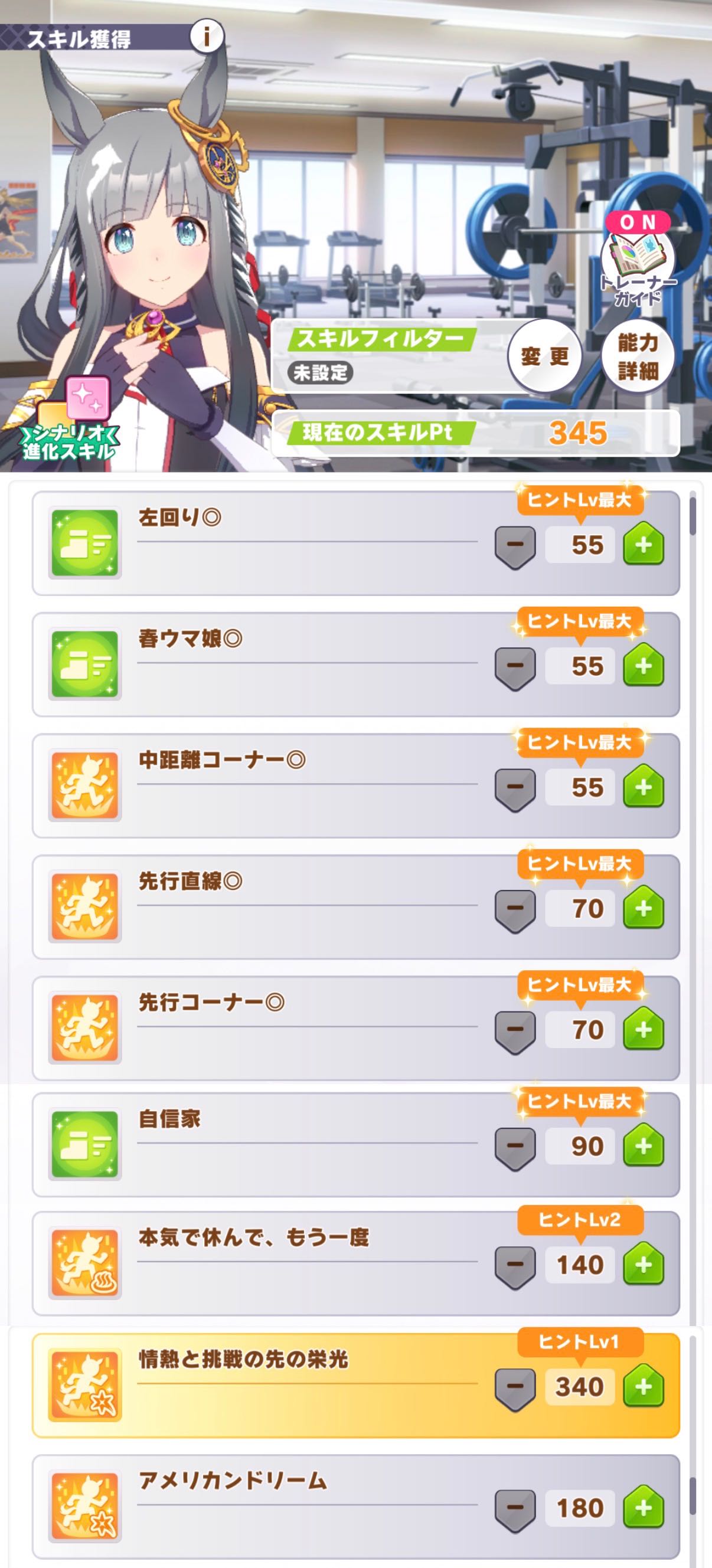Viewport: 712px width, 1568px height.
Task: Add 情熱と挑戦の先の栄光 with plus
Action: 643,1386
